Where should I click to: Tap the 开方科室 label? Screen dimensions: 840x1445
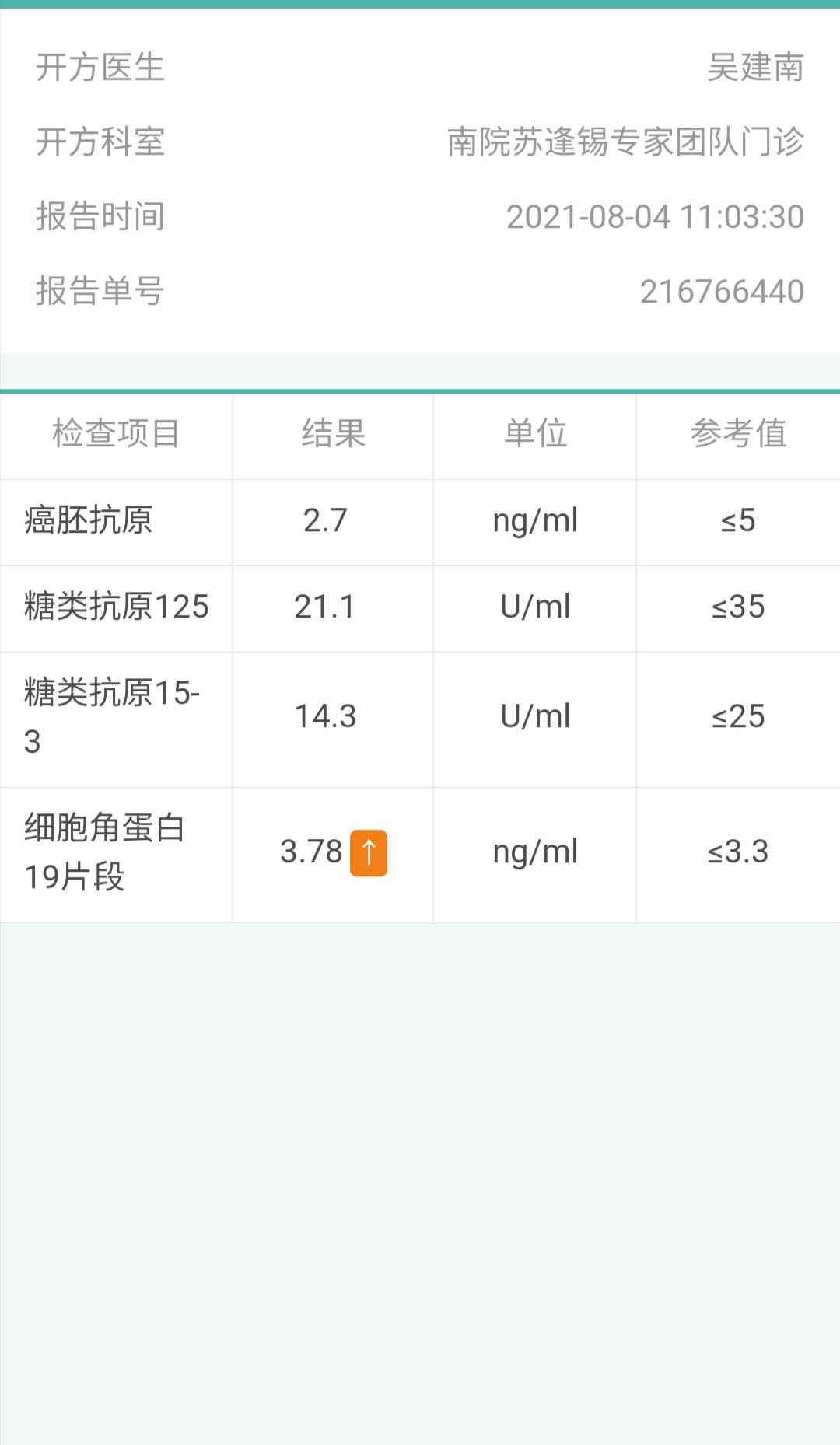[x=97, y=142]
